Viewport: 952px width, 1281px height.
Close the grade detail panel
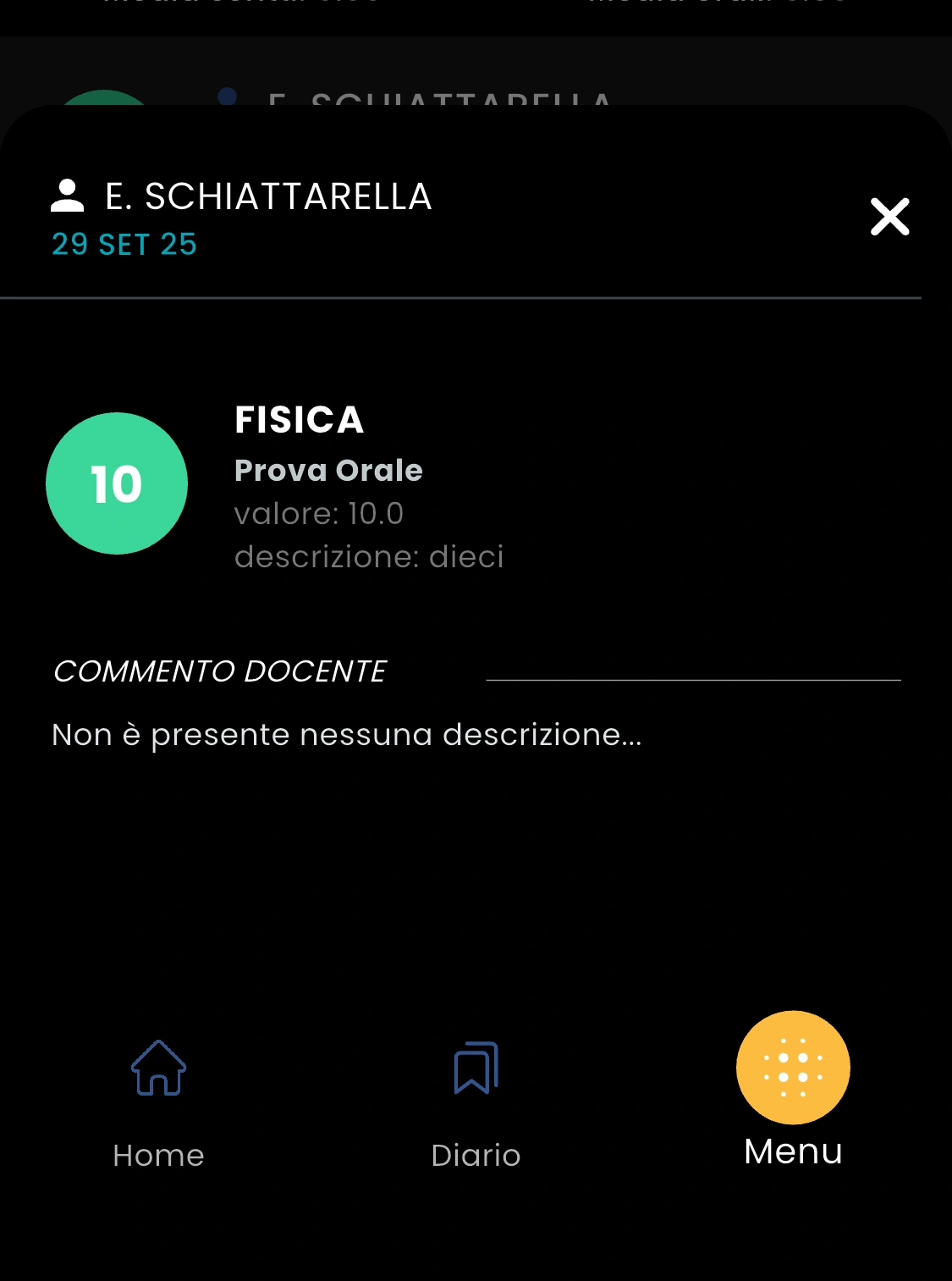coord(889,217)
